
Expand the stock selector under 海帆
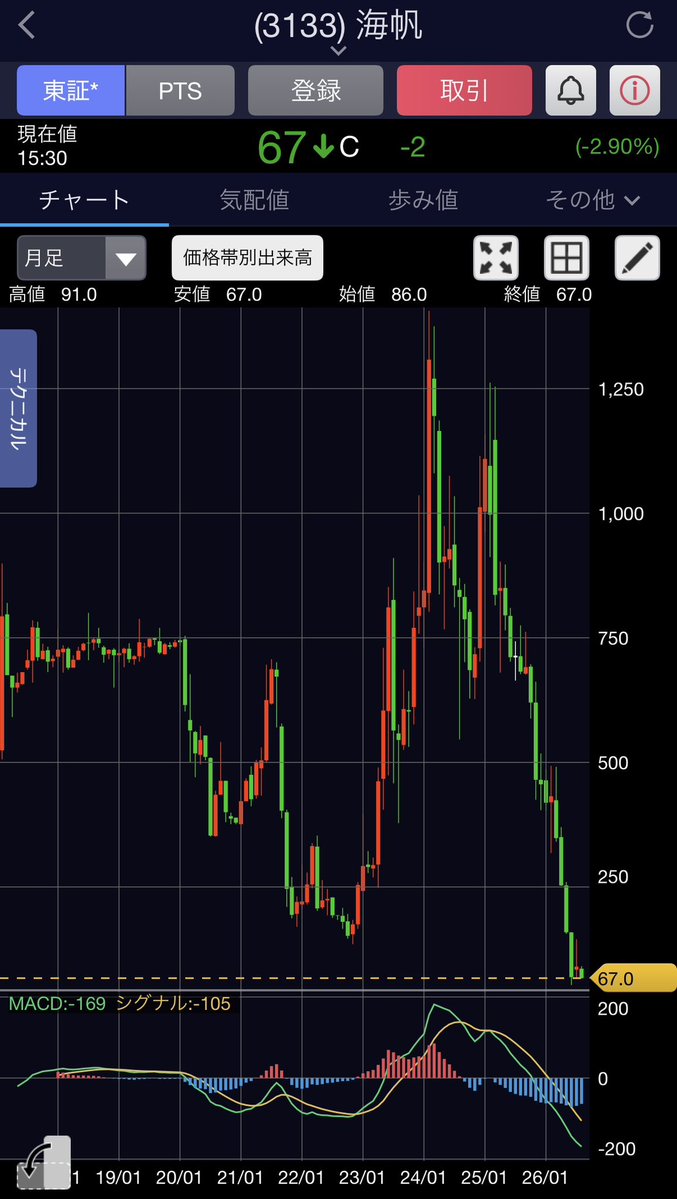click(x=338, y=50)
